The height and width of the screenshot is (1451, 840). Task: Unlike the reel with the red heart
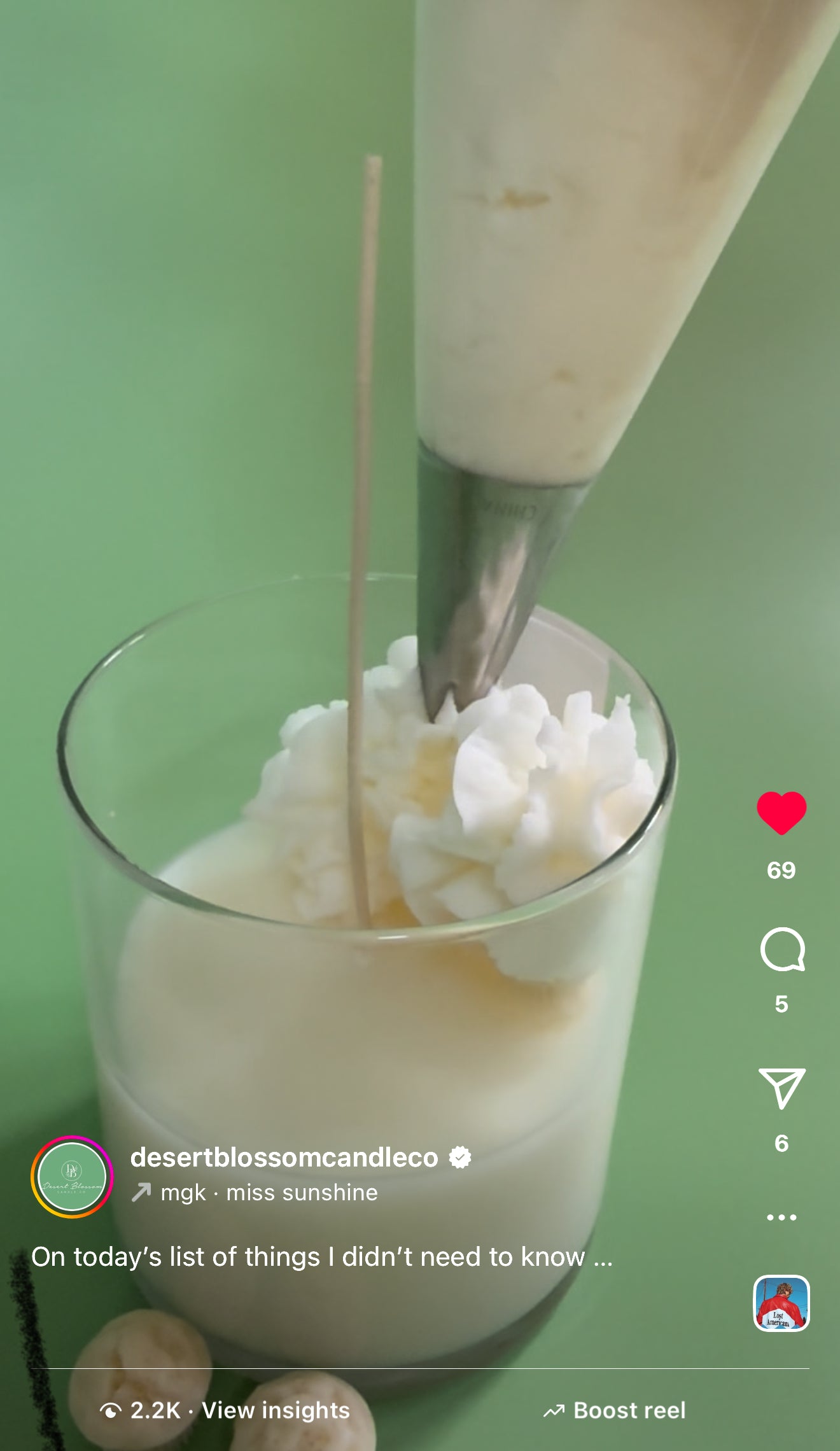[x=781, y=813]
